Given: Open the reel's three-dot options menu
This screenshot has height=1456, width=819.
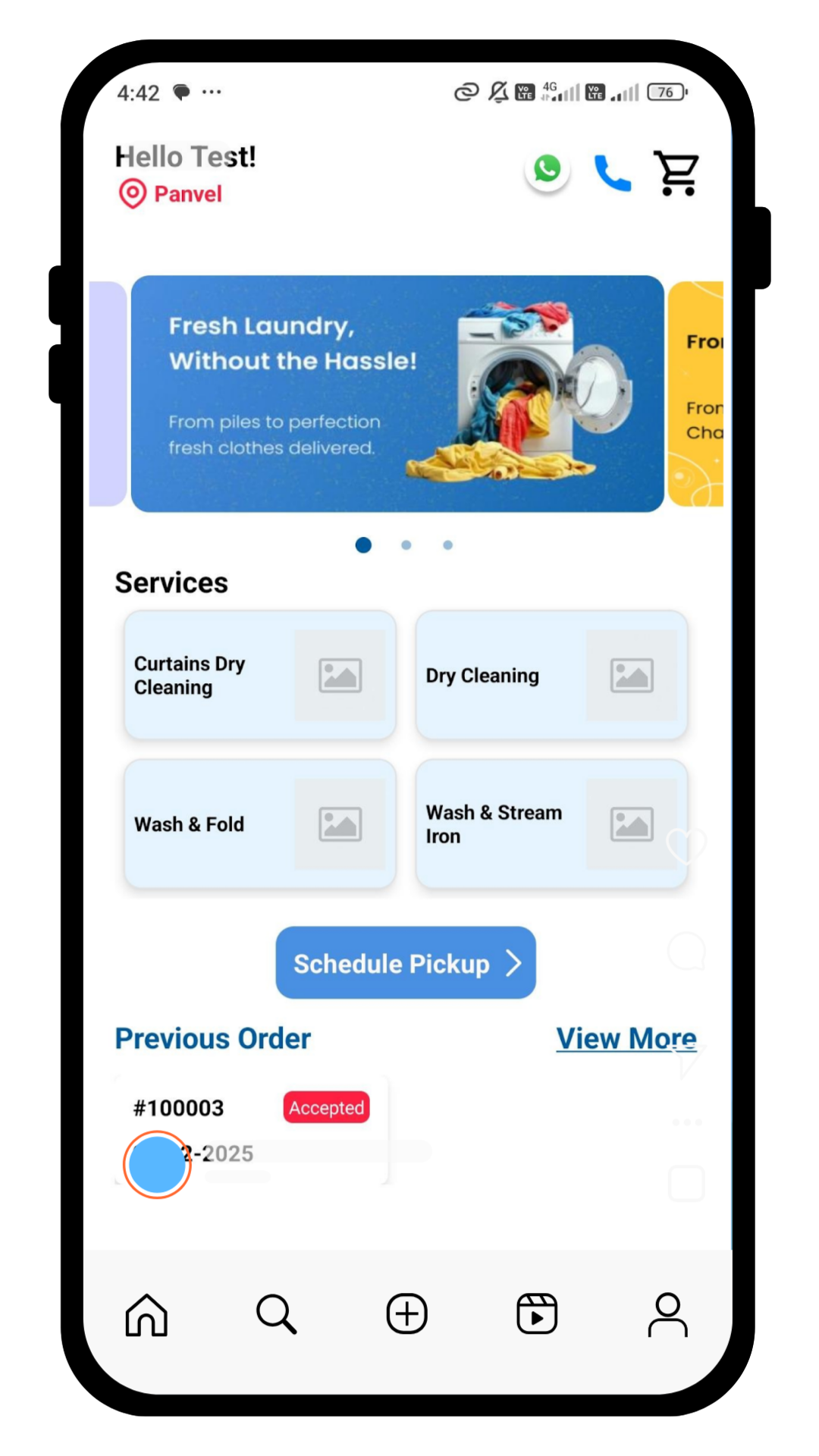Looking at the screenshot, I should coord(687,1122).
